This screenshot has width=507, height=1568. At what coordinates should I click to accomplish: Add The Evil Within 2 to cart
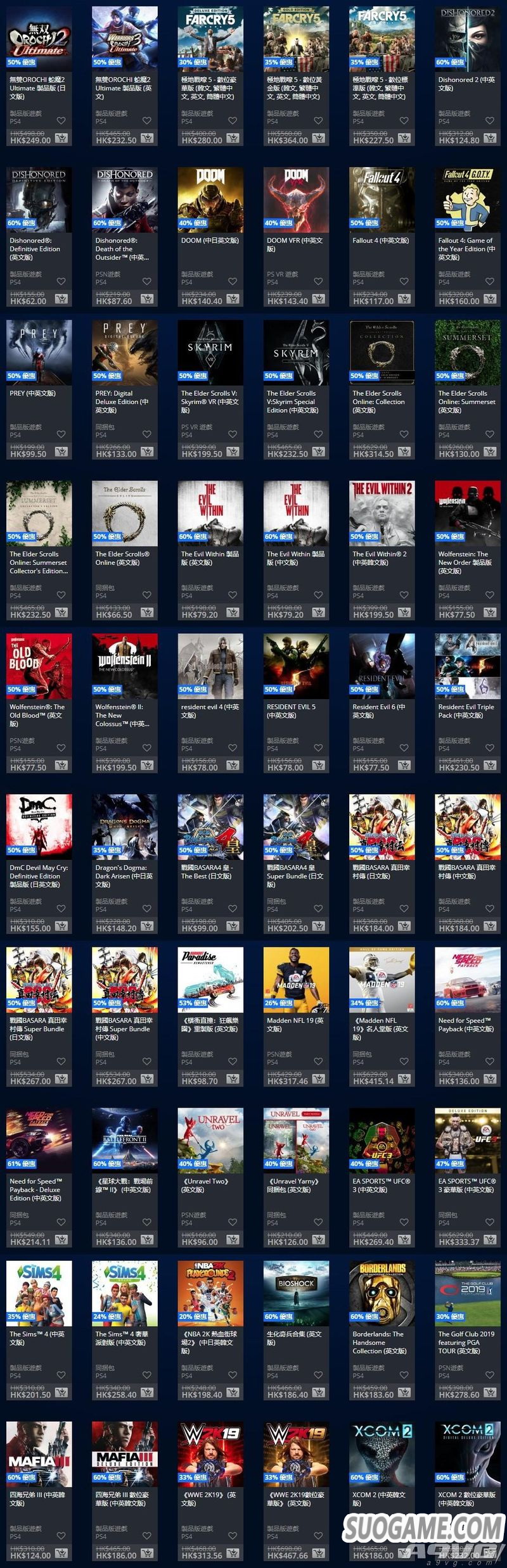404,612
